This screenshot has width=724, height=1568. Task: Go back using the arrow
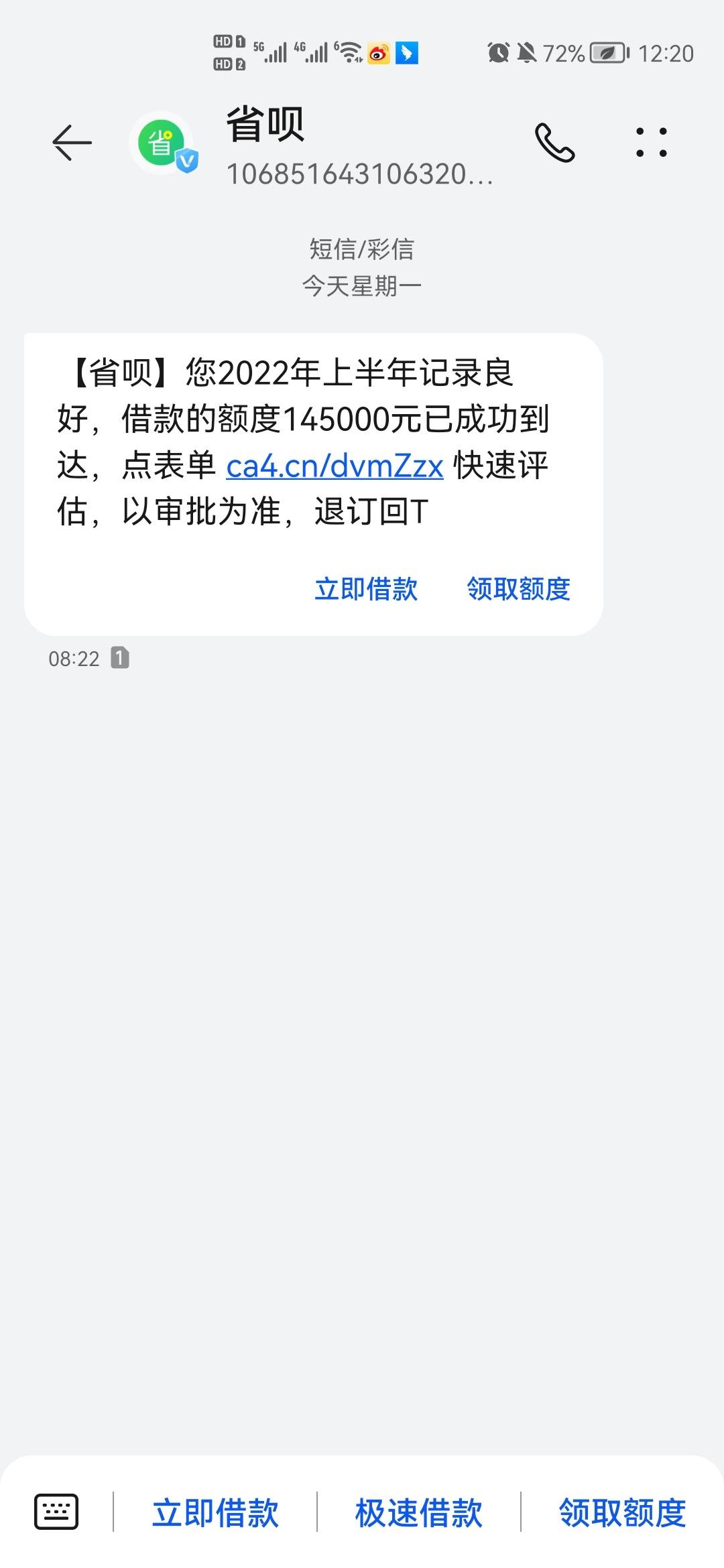(x=72, y=143)
